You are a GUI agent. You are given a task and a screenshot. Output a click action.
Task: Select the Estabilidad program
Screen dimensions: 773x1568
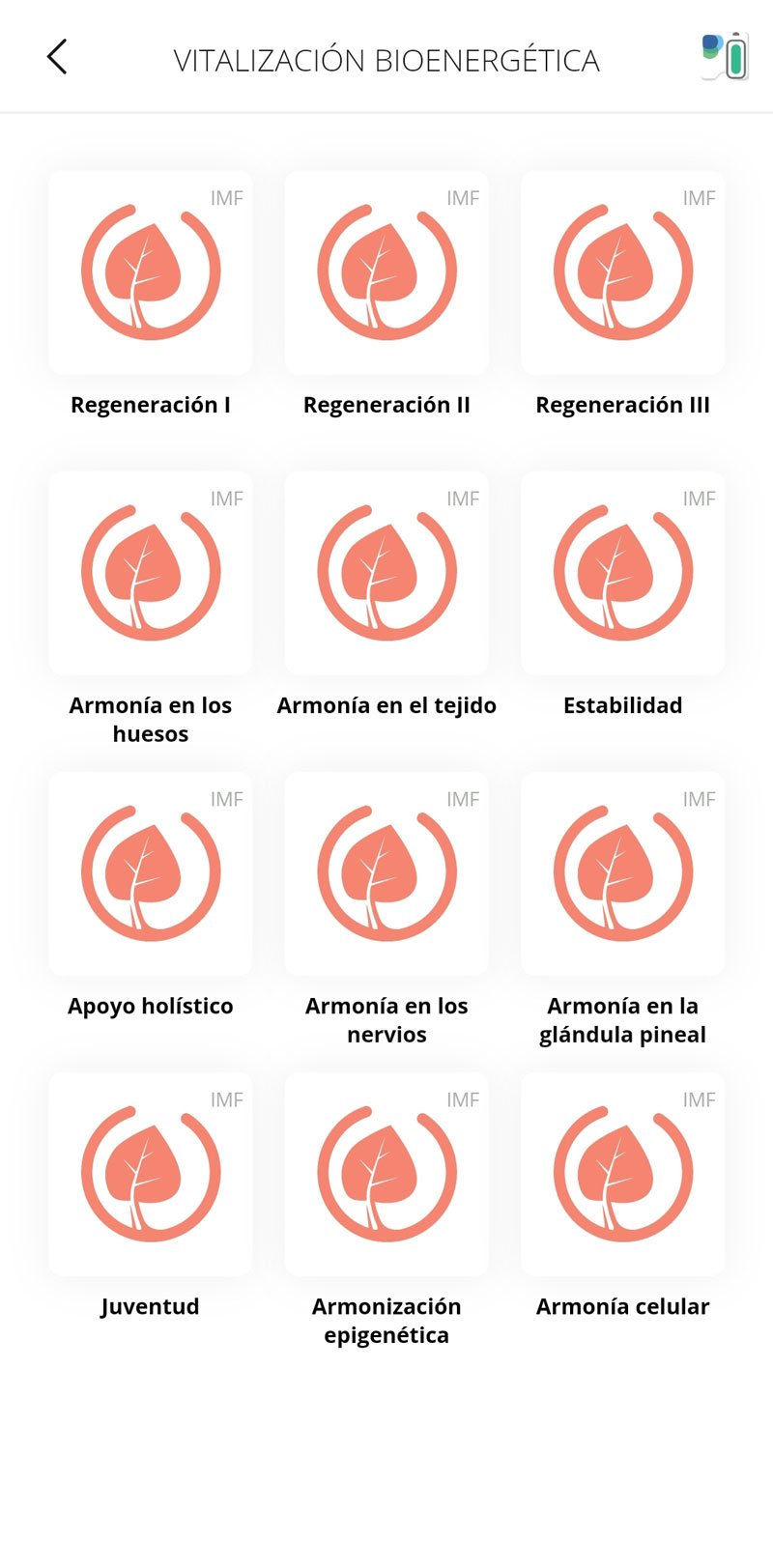point(622,574)
